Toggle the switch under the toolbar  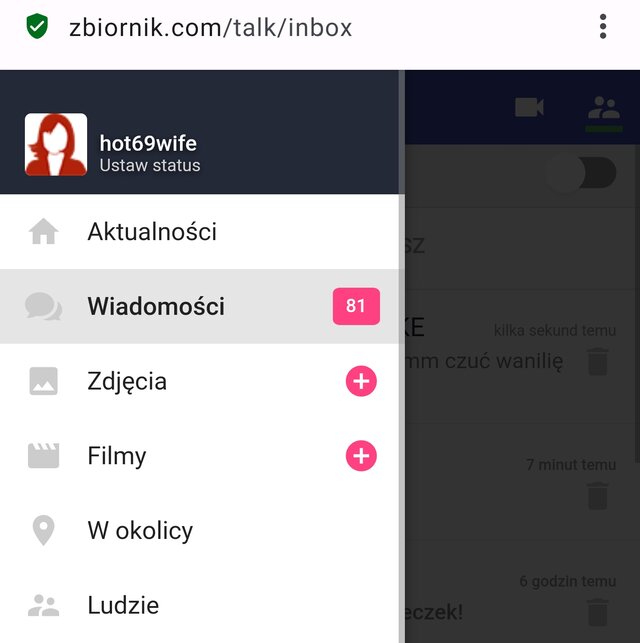582,173
